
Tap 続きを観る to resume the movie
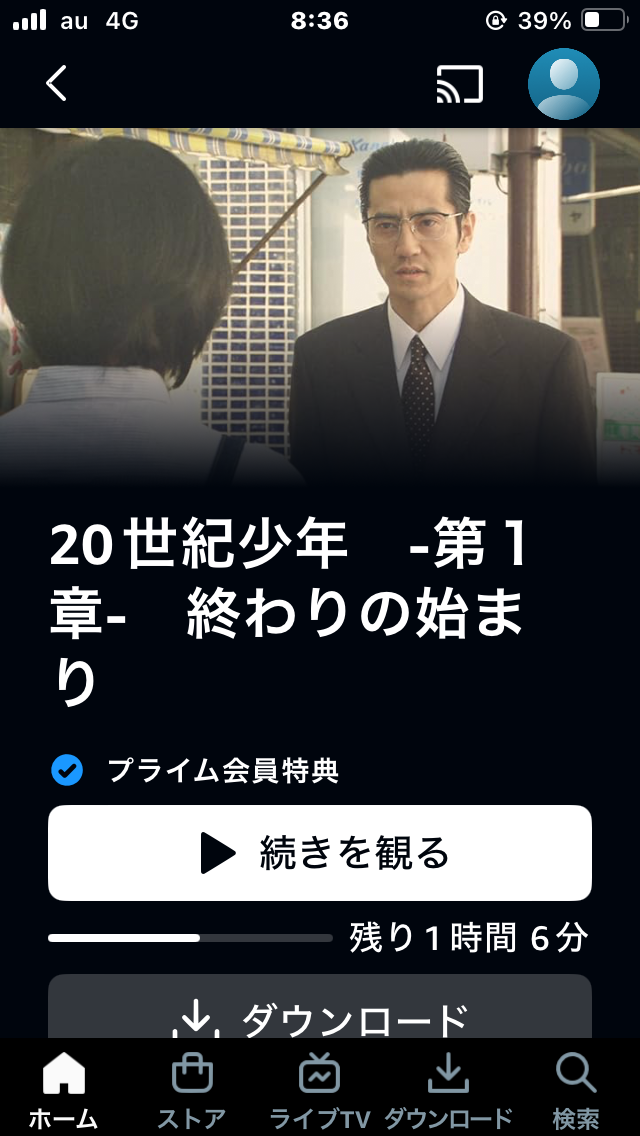coord(320,853)
